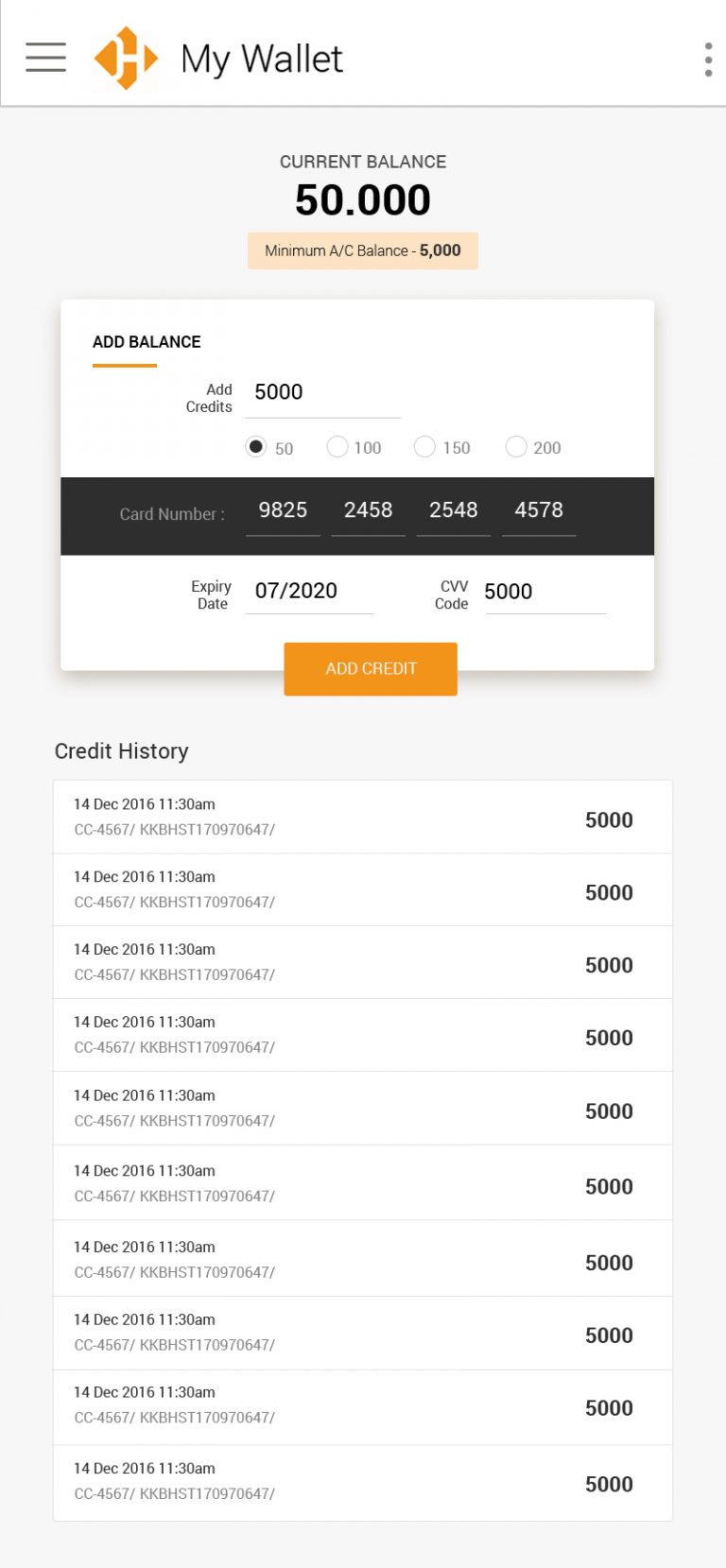This screenshot has width=726, height=1568.
Task: Edit the card number field showing 4578
Action: pyautogui.click(x=539, y=511)
